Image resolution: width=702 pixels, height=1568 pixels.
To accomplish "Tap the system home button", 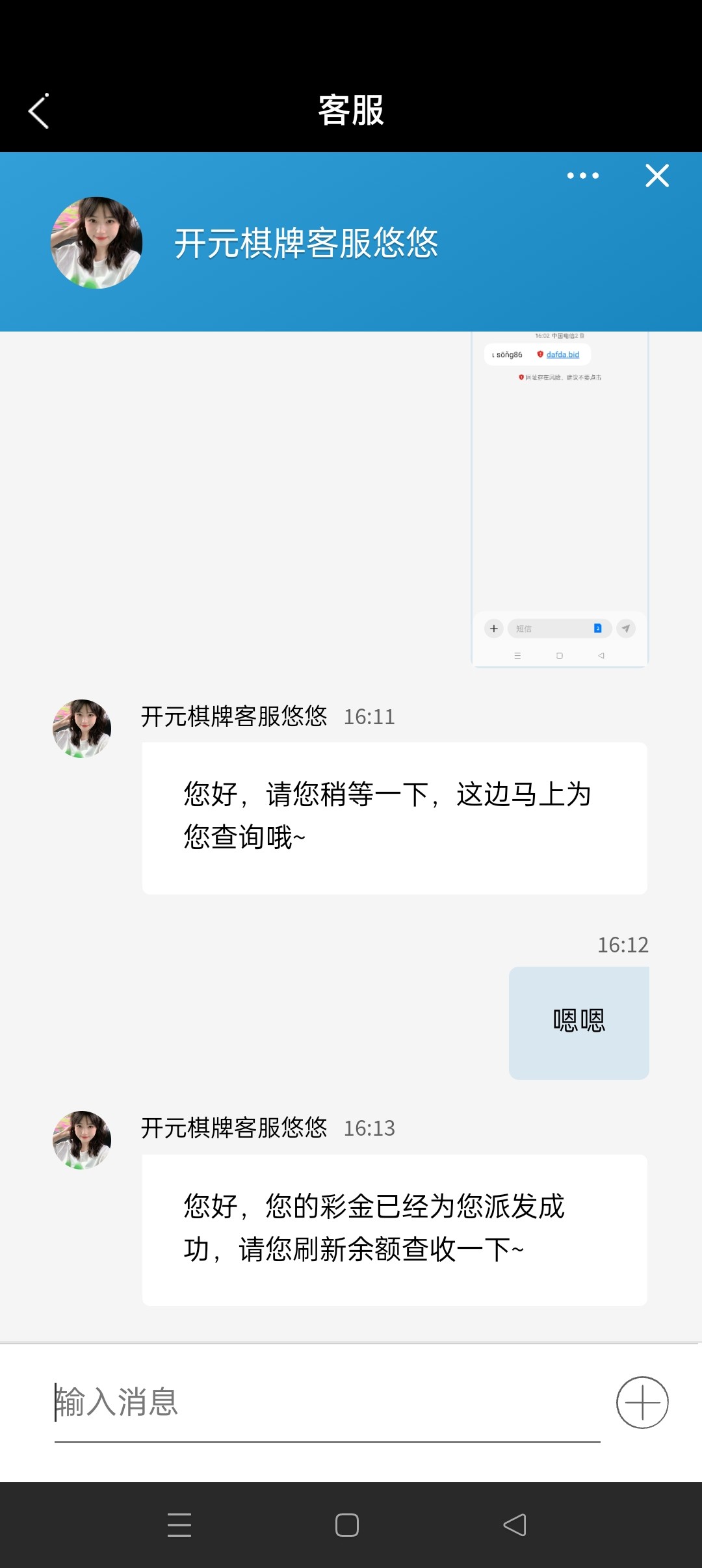I will point(347,1524).
